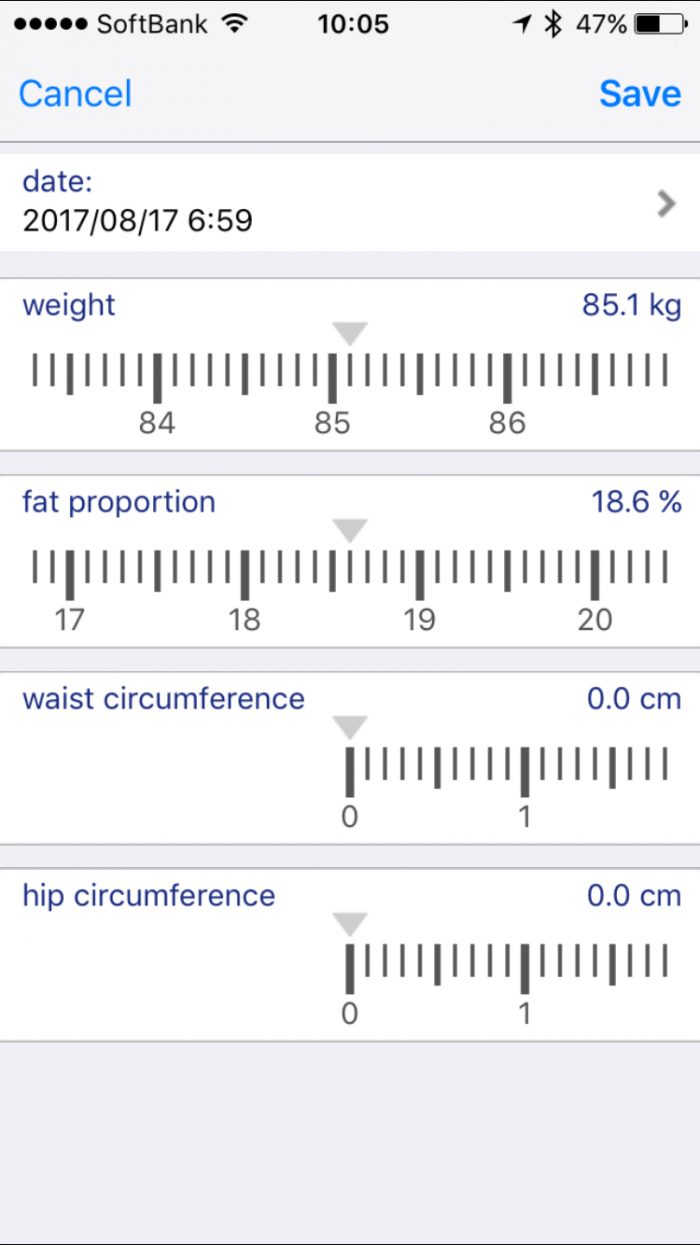
Task: Save the body measurement entry
Action: tap(640, 94)
